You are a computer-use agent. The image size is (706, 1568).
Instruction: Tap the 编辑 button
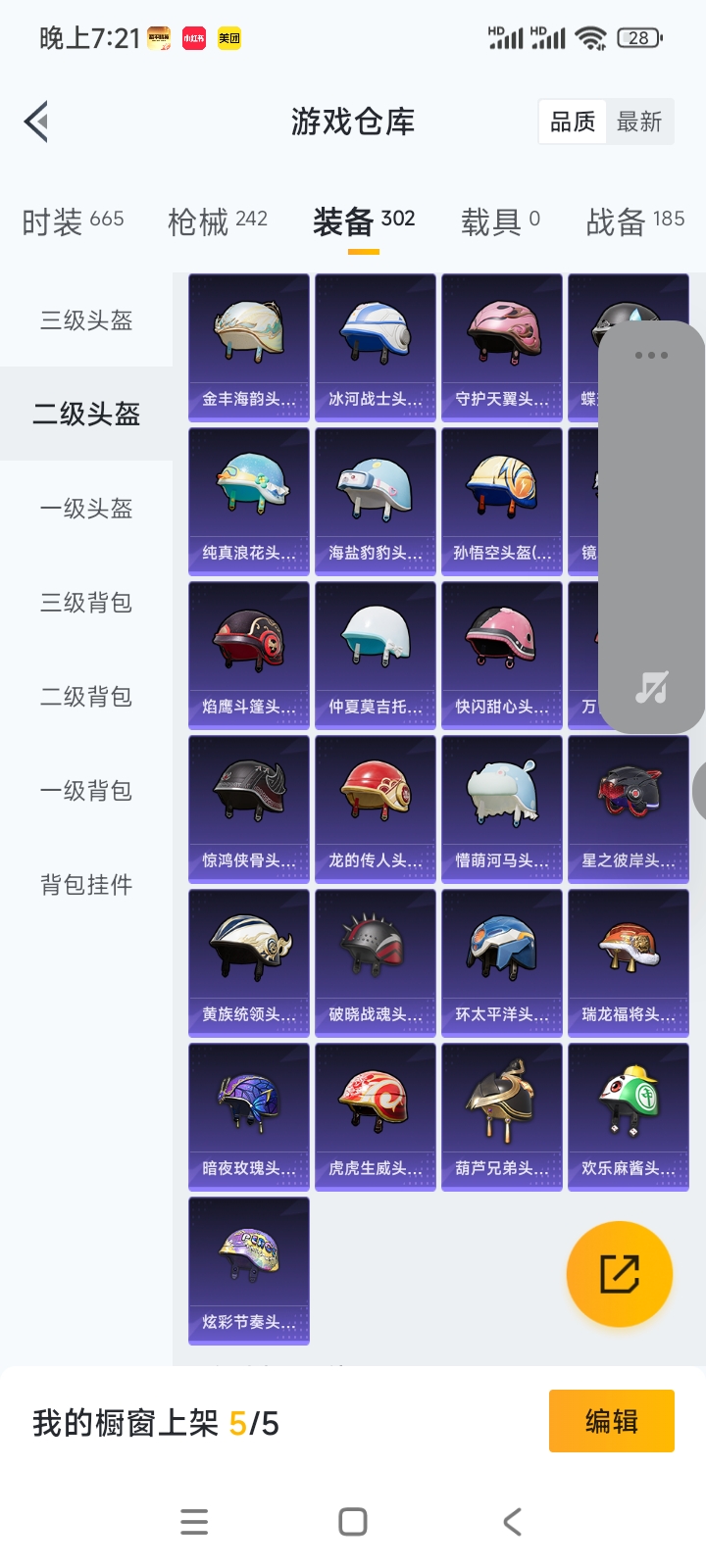click(611, 1421)
